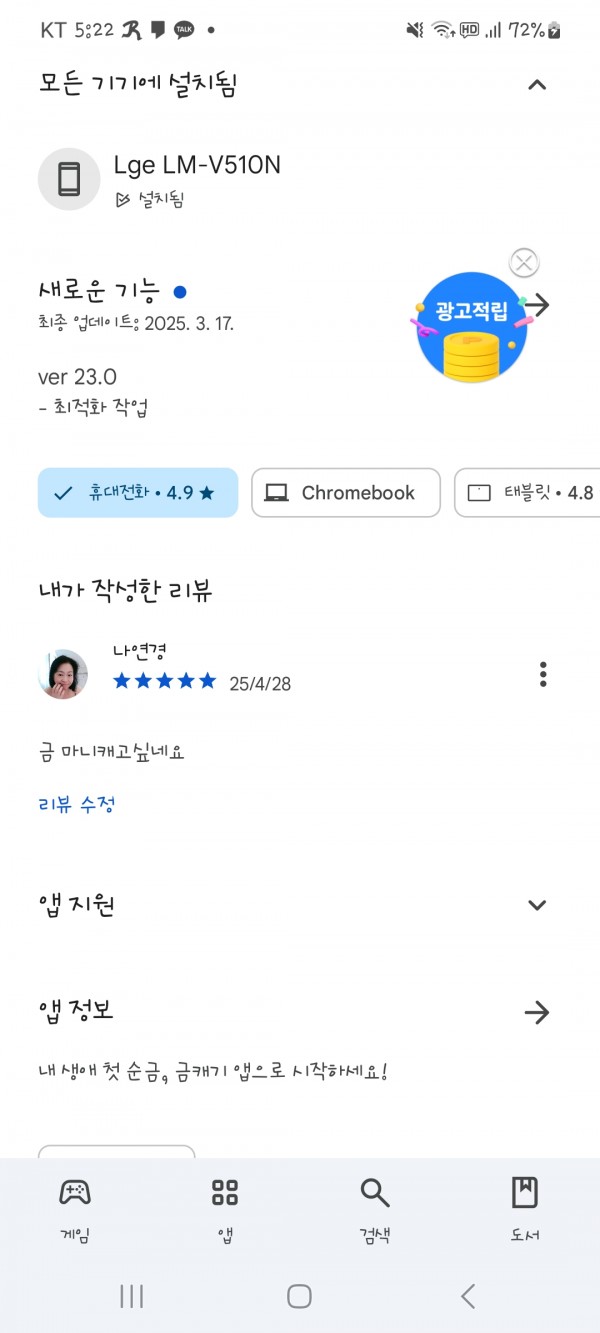
Task: Go to the 검색 tab
Action: click(x=375, y=1209)
